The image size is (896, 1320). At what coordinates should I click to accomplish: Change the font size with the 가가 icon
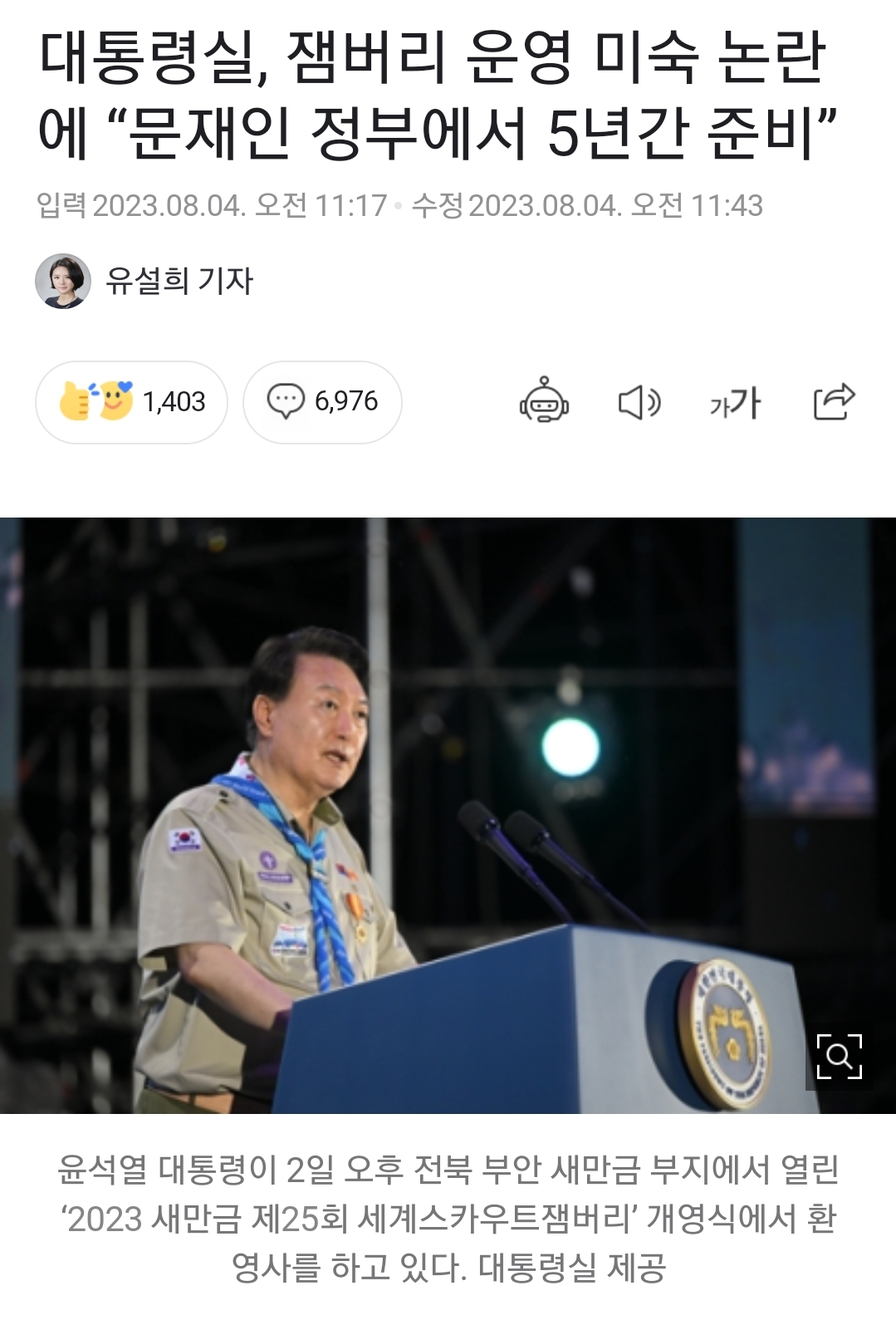click(735, 402)
